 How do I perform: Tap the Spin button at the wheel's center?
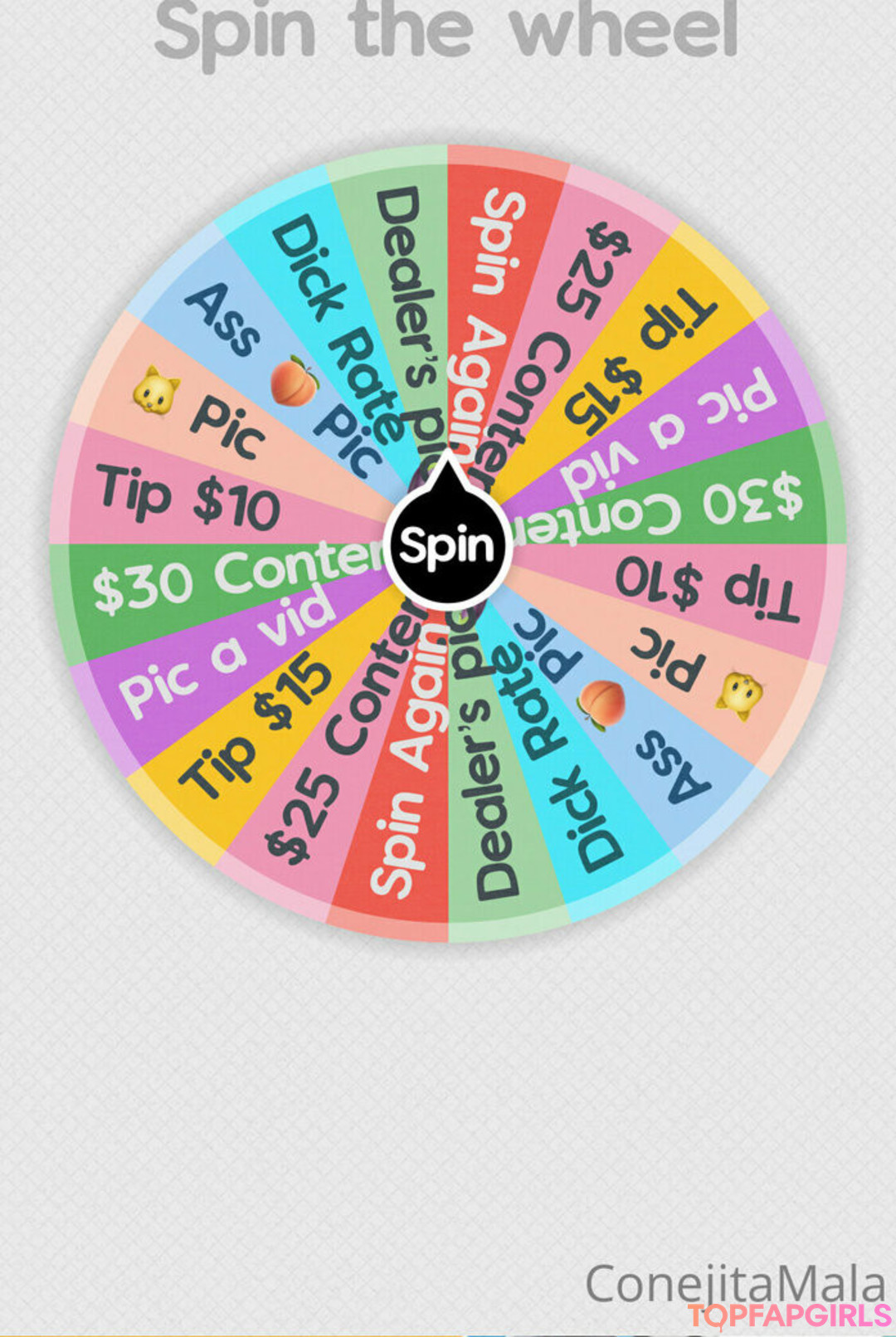[447, 545]
